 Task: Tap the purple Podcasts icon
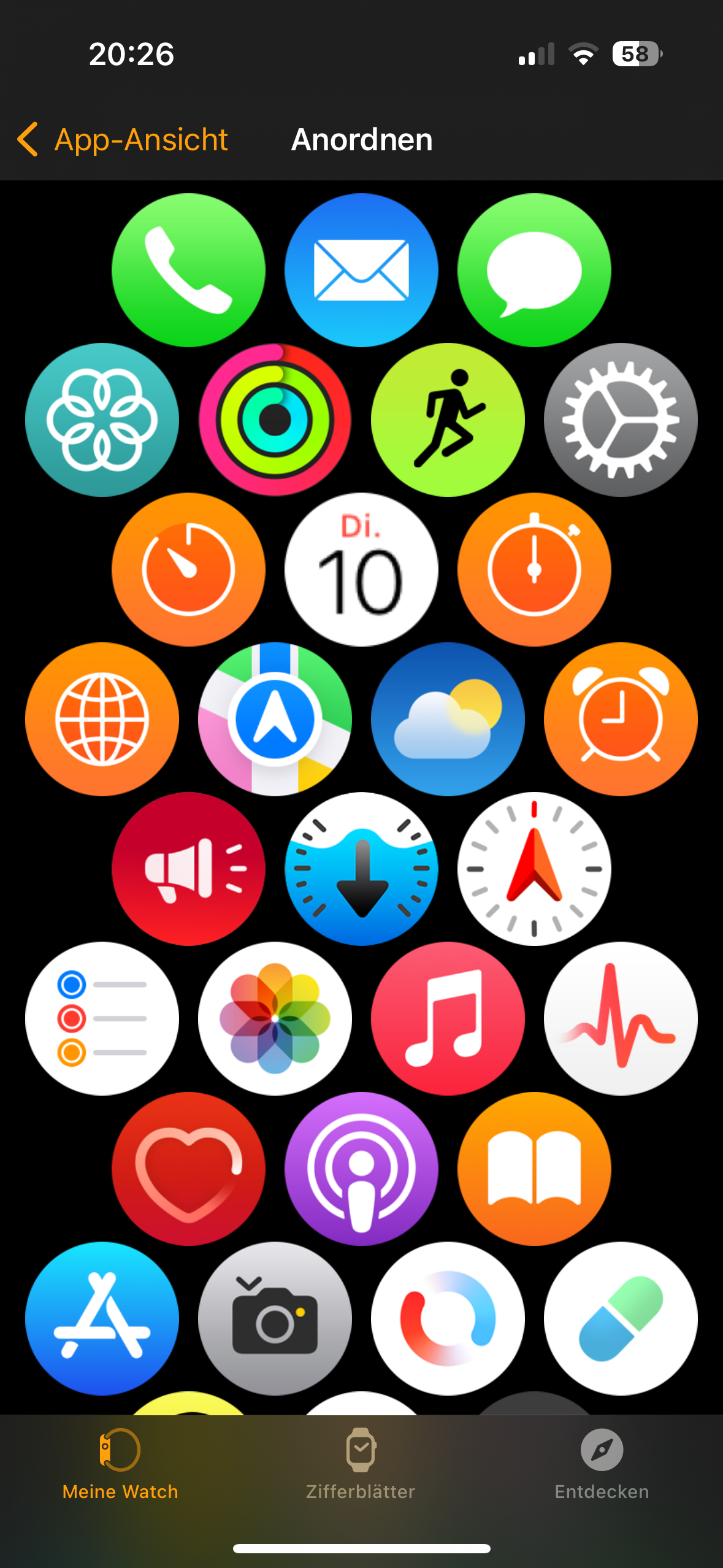[x=361, y=1168]
